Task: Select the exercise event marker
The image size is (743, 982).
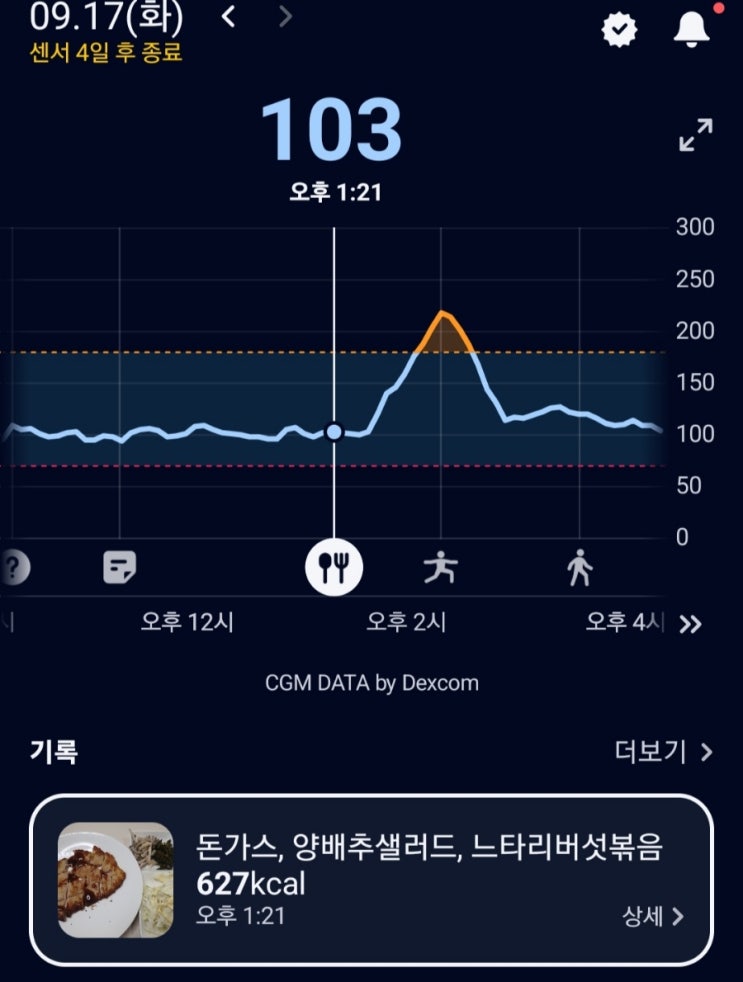Action: pos(440,567)
